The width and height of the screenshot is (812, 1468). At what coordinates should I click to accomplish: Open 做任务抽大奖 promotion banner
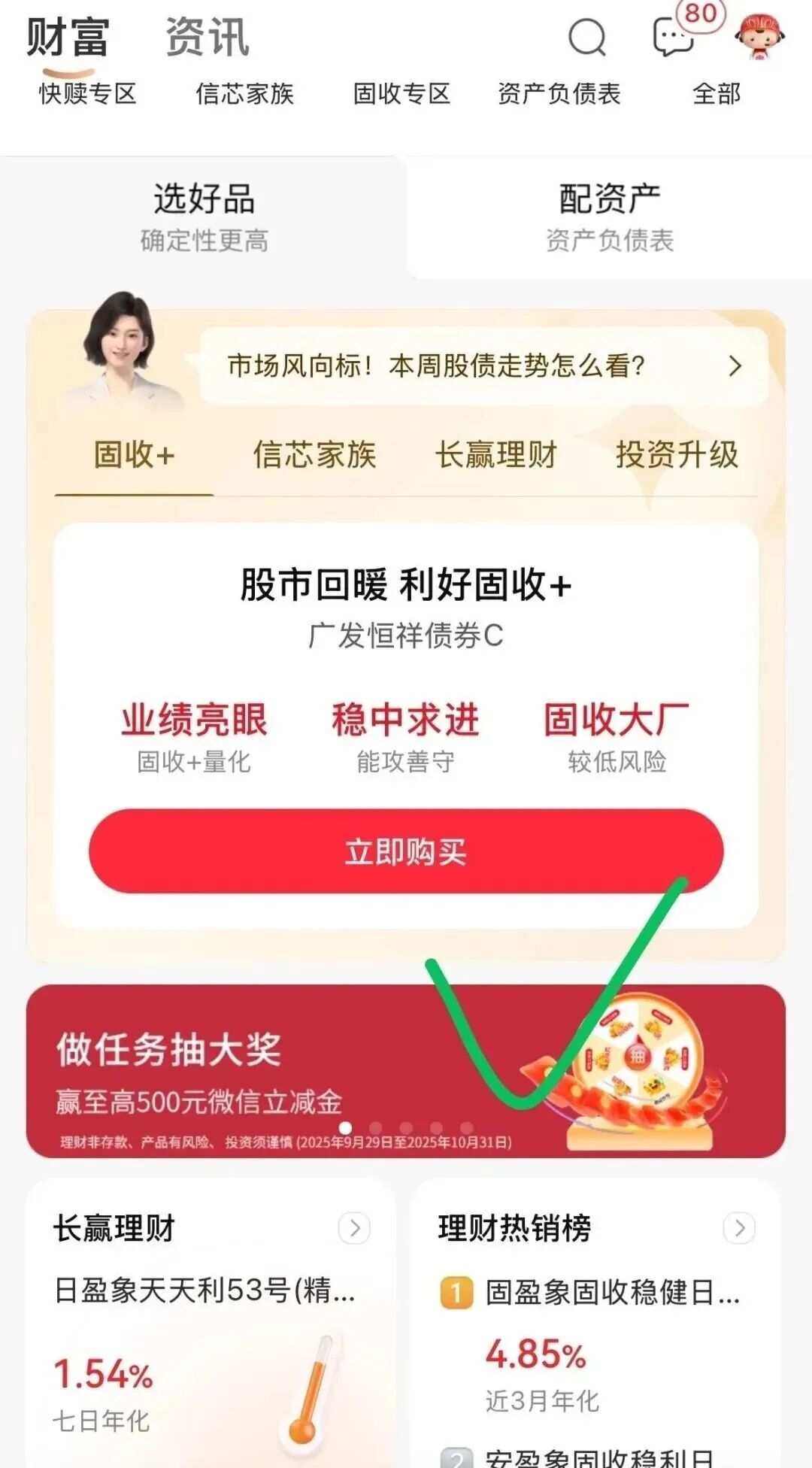301,1069
